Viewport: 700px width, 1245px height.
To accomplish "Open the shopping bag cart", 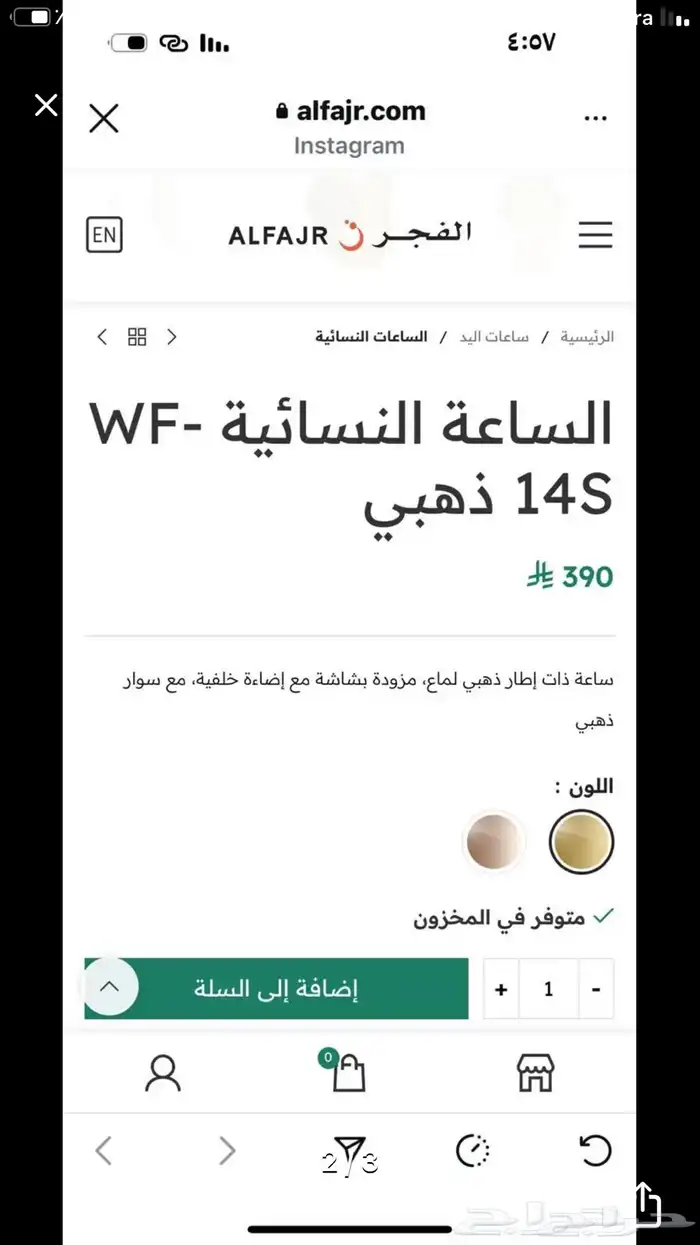I will coord(347,1072).
